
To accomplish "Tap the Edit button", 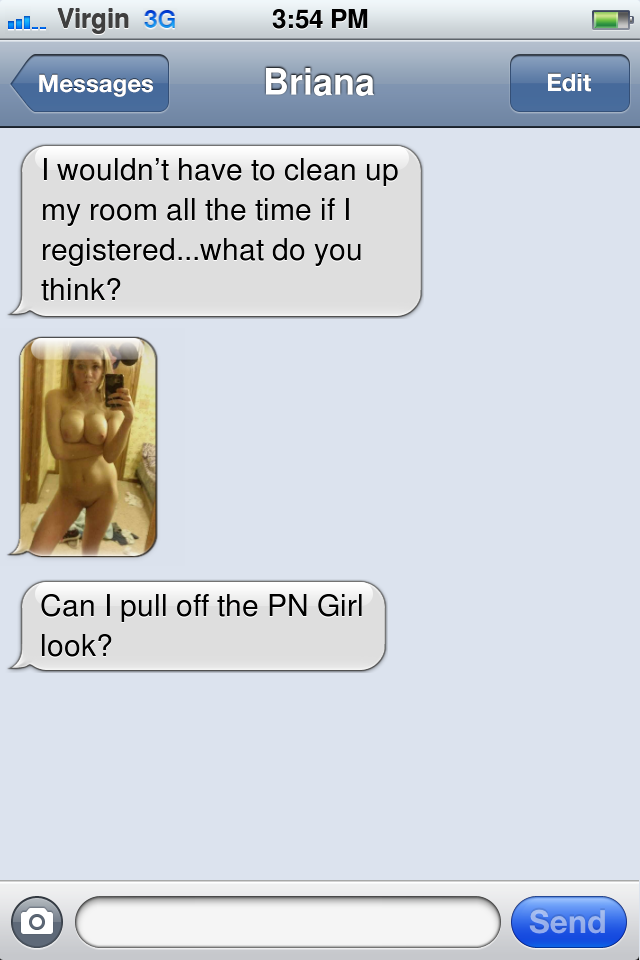I will pyautogui.click(x=569, y=84).
